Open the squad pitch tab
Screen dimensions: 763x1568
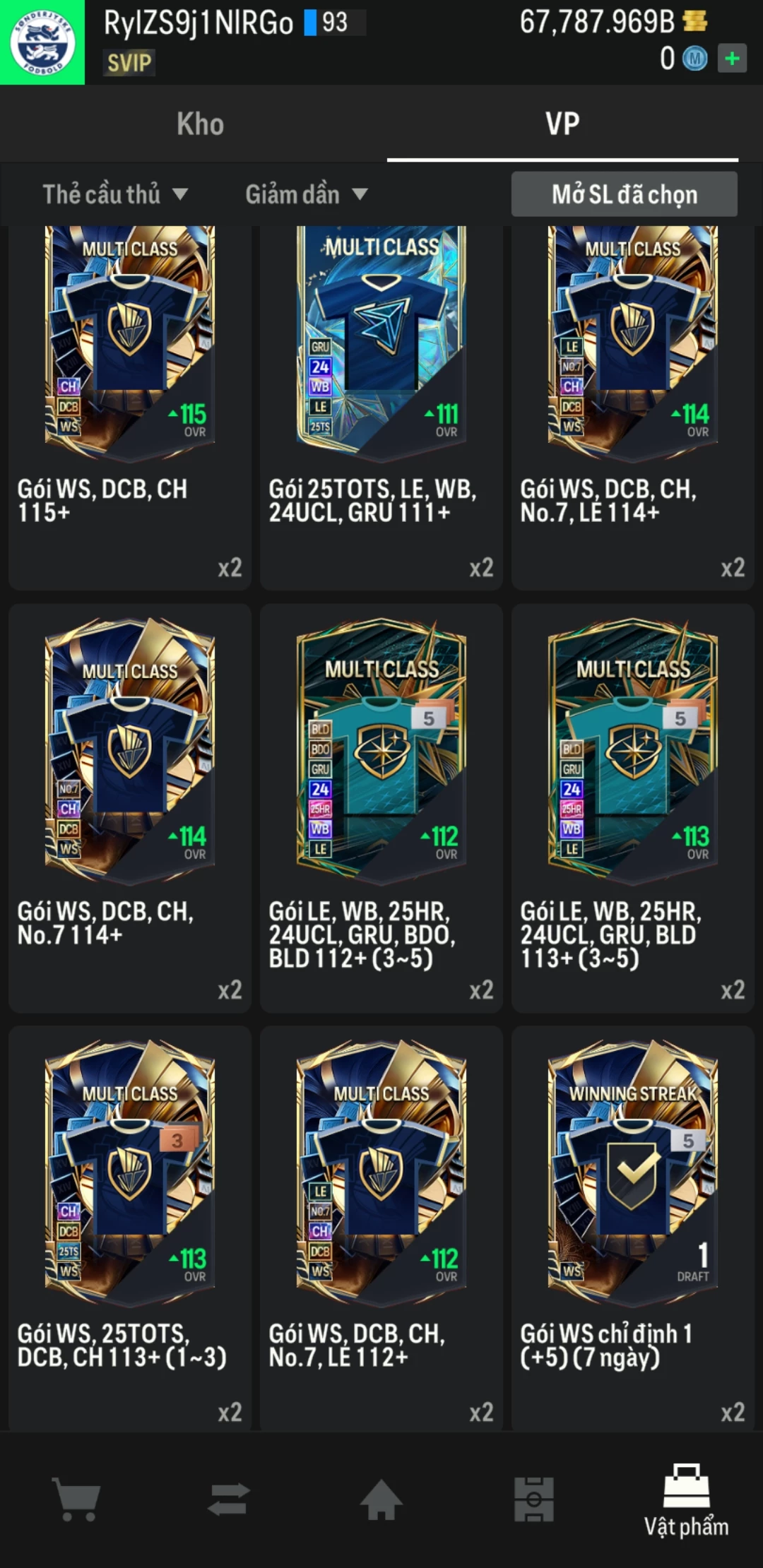[x=533, y=1499]
